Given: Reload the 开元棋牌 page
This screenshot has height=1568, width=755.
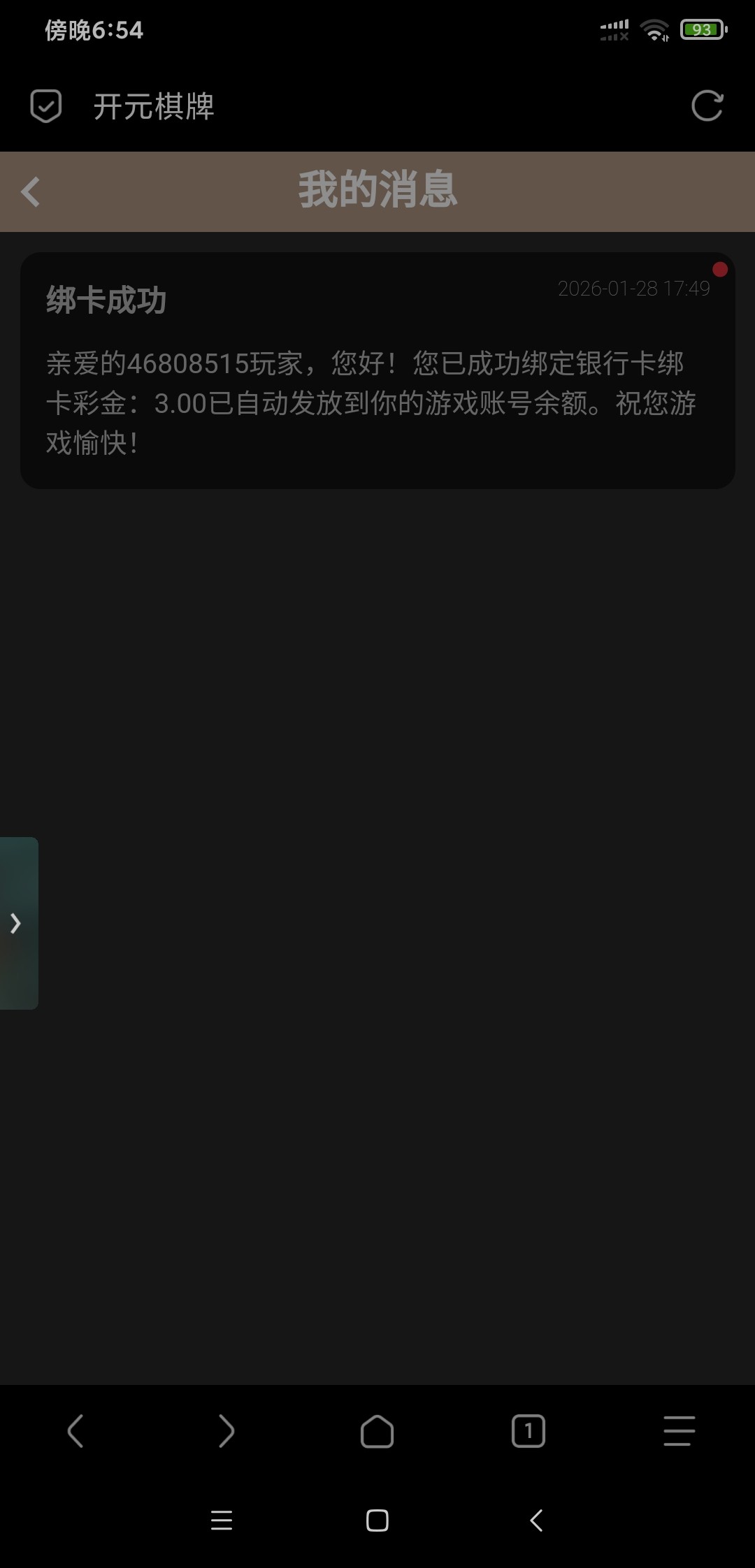Looking at the screenshot, I should click(707, 106).
